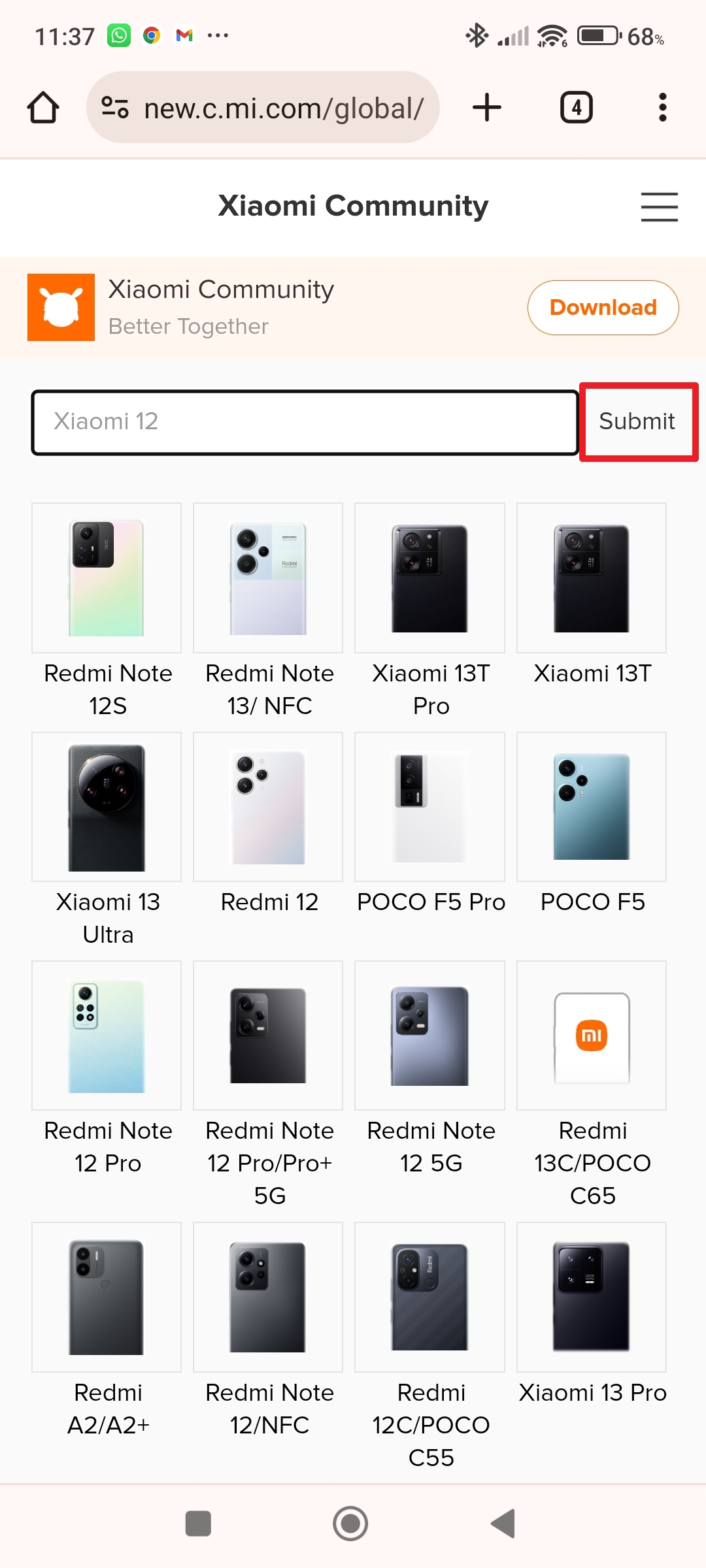Open the browser home page
Image resolution: width=706 pixels, height=1568 pixels.
43,108
